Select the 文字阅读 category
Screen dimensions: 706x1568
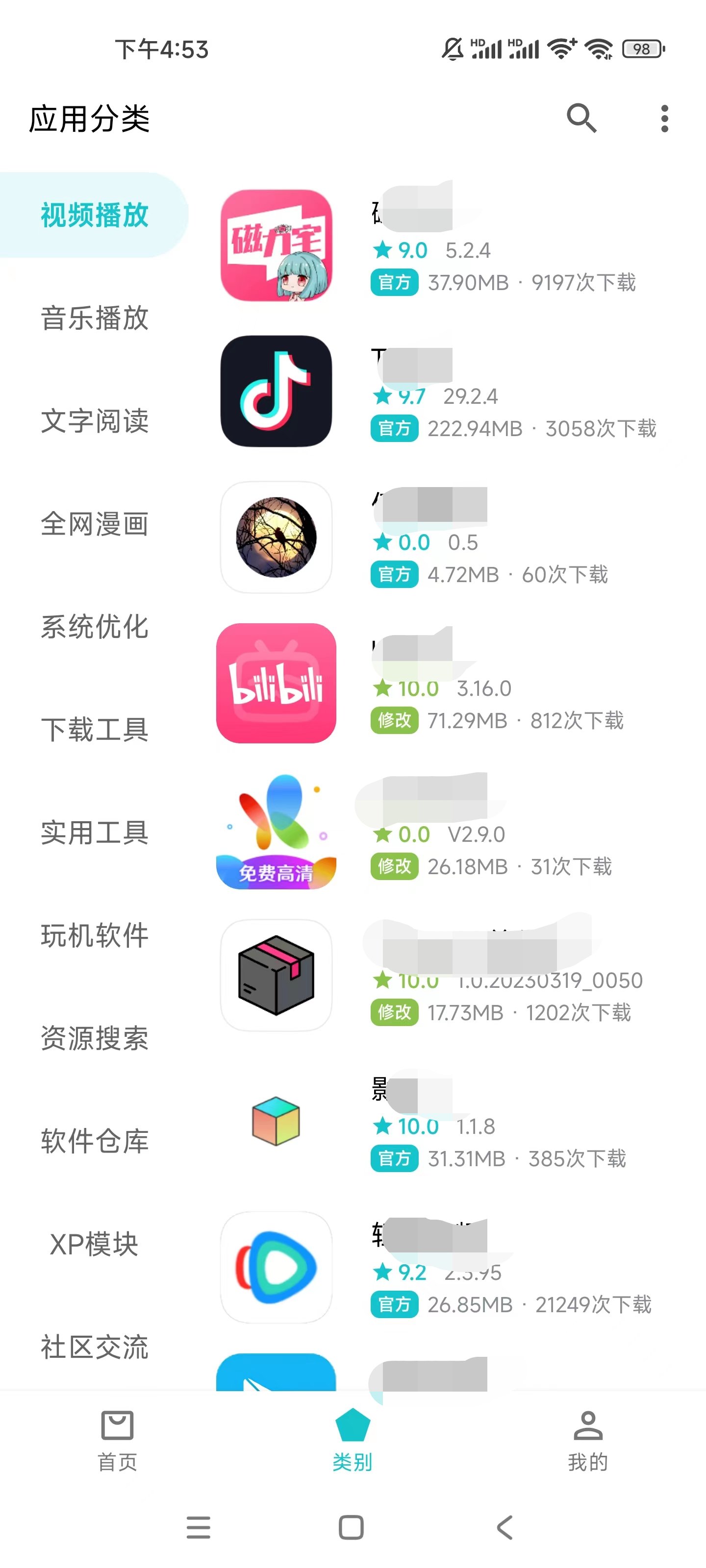(x=95, y=421)
